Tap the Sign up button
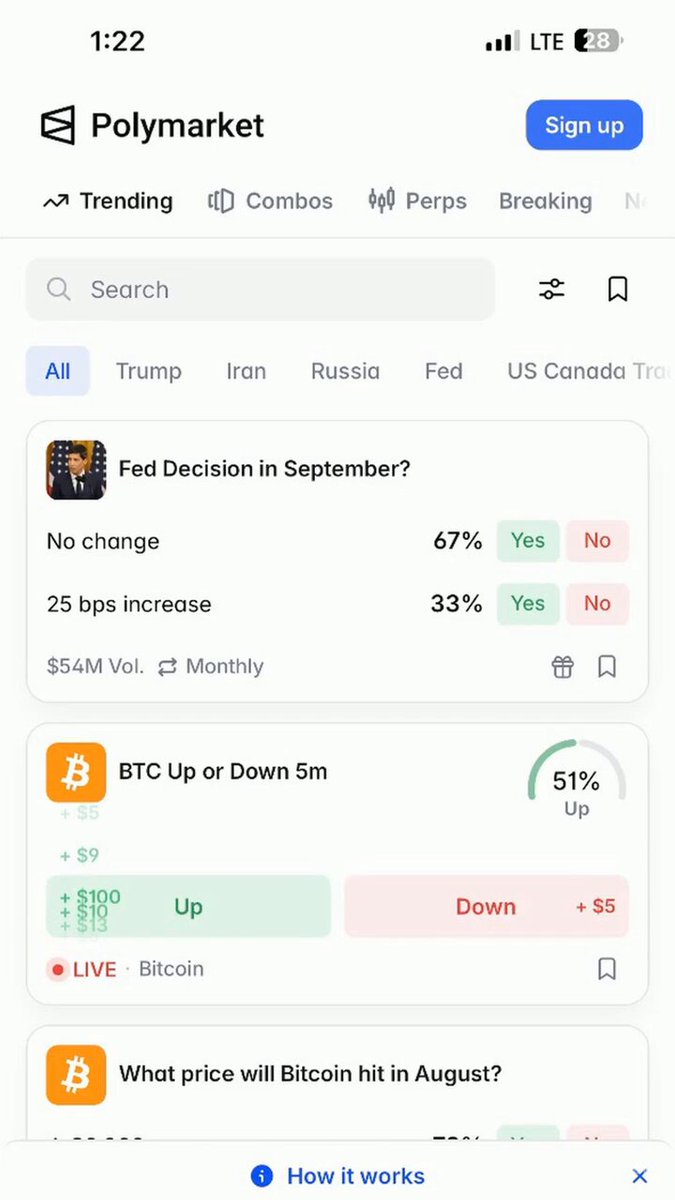The width and height of the screenshot is (675, 1200). (584, 125)
